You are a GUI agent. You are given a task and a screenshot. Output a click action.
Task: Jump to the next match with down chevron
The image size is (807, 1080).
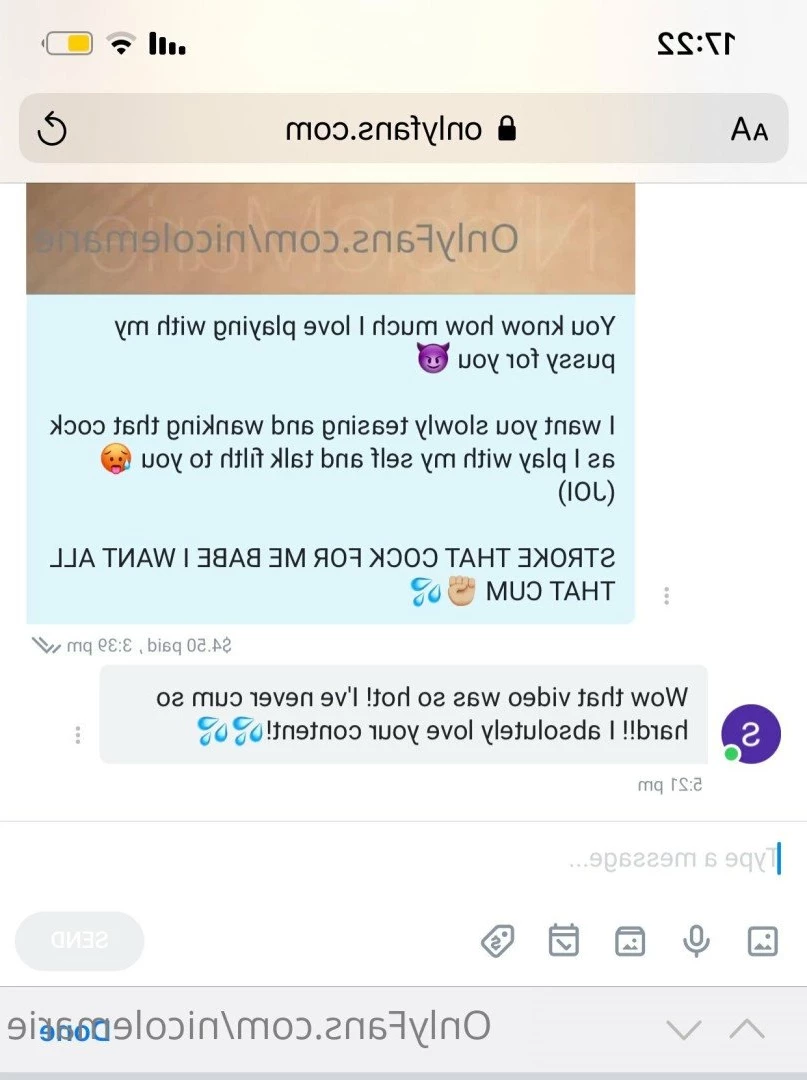[x=684, y=1029]
